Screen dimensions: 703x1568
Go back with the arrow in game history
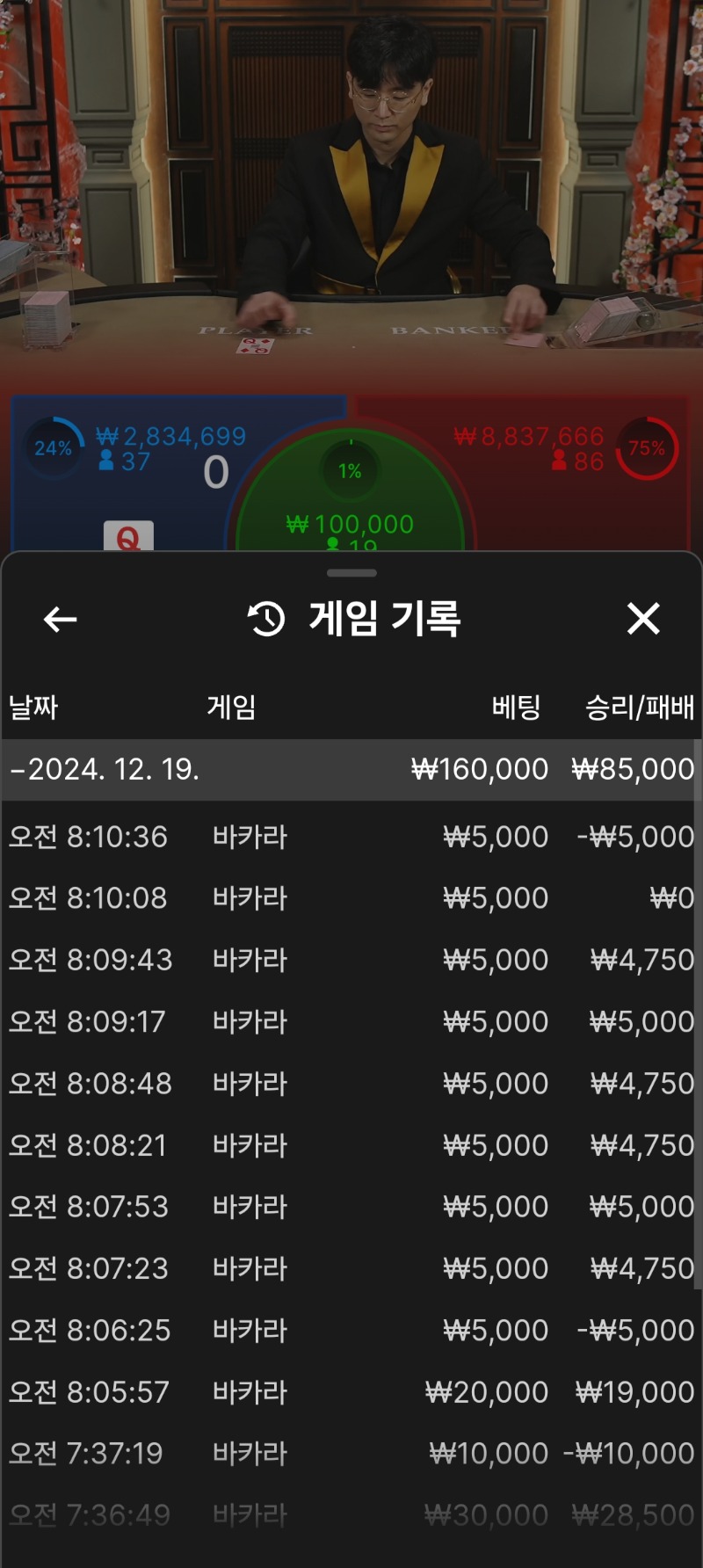coord(60,620)
